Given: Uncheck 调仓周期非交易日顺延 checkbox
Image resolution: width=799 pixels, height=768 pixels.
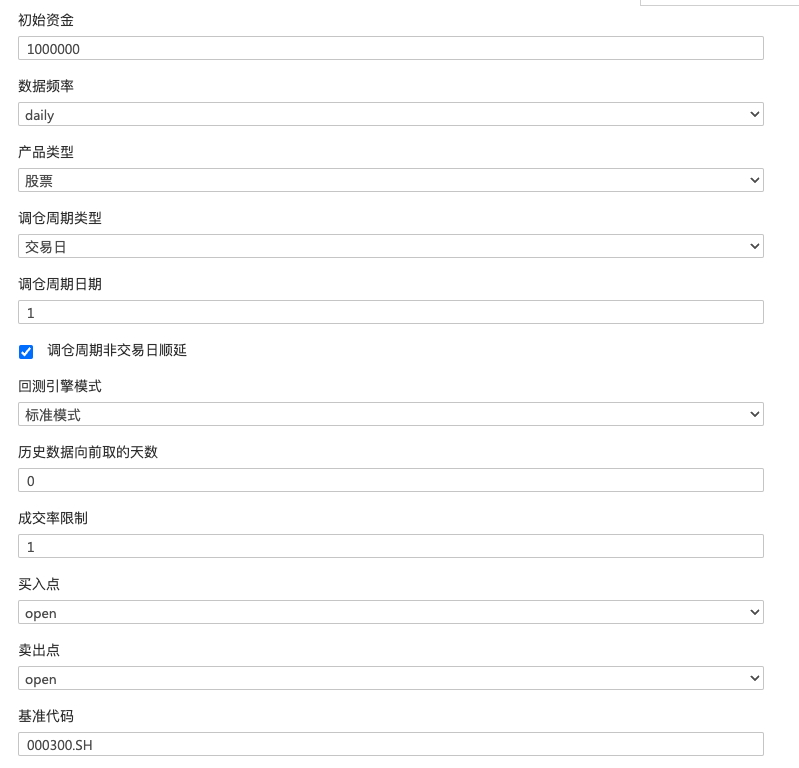Looking at the screenshot, I should (x=27, y=351).
